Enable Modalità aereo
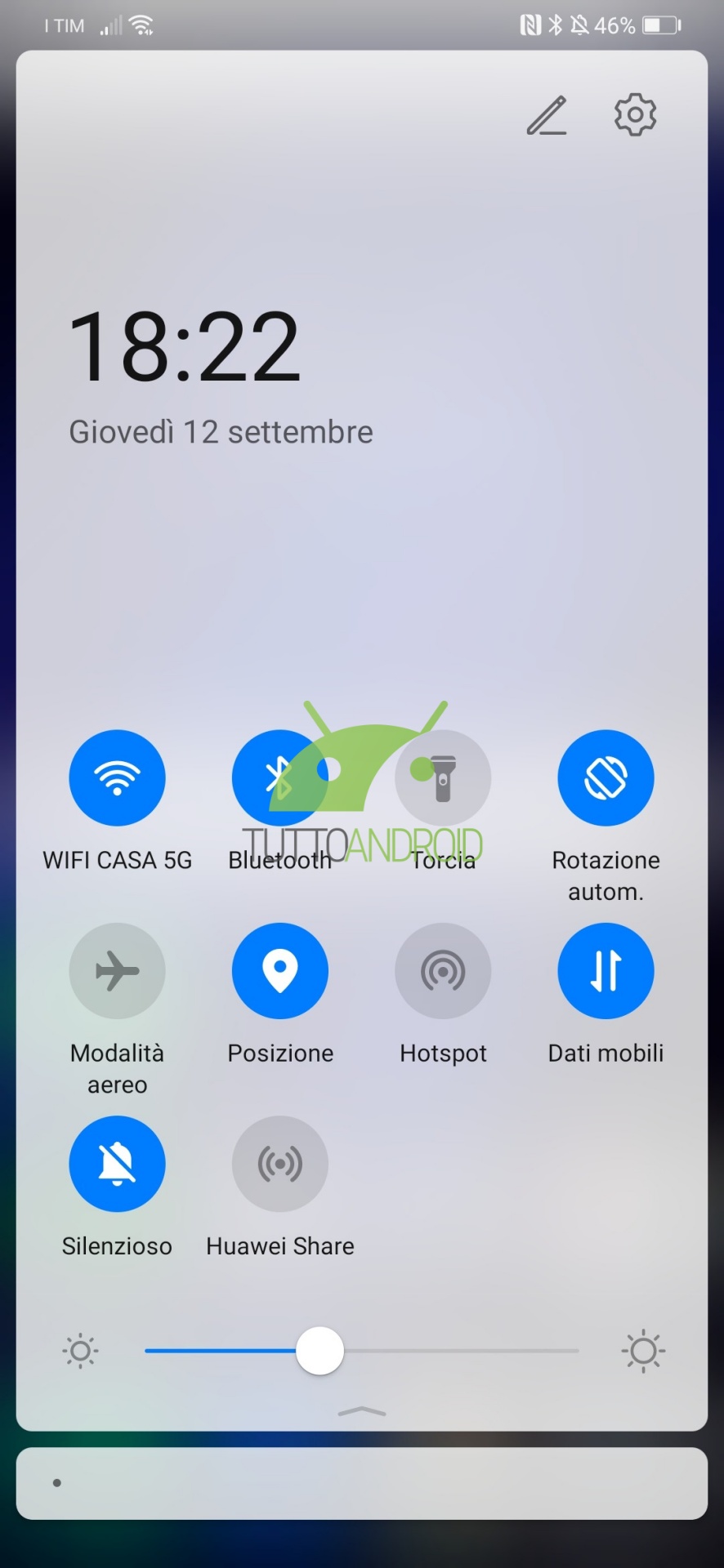Screen dimensions: 724x1568 tap(117, 970)
